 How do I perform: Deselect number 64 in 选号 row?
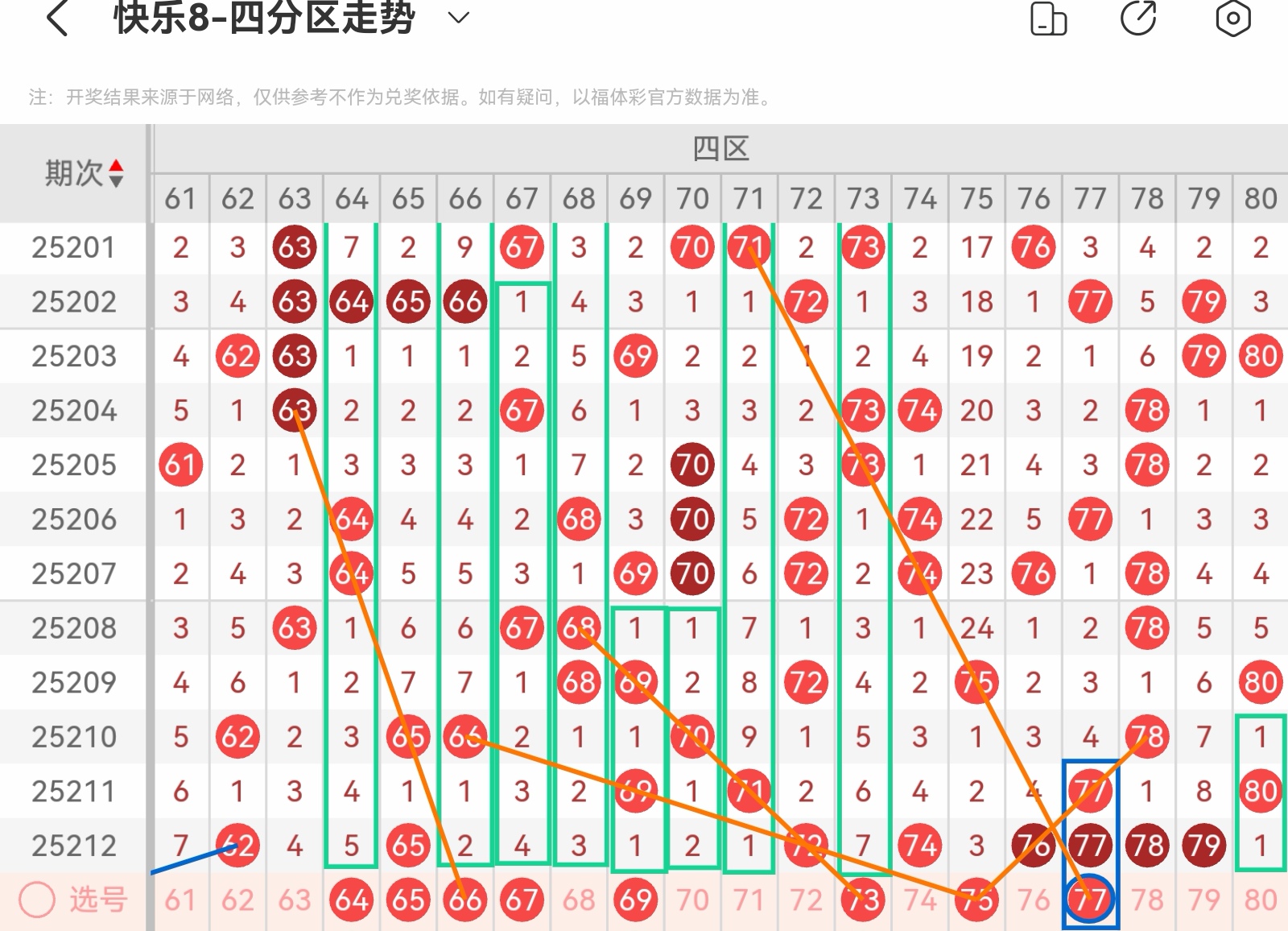tap(351, 900)
